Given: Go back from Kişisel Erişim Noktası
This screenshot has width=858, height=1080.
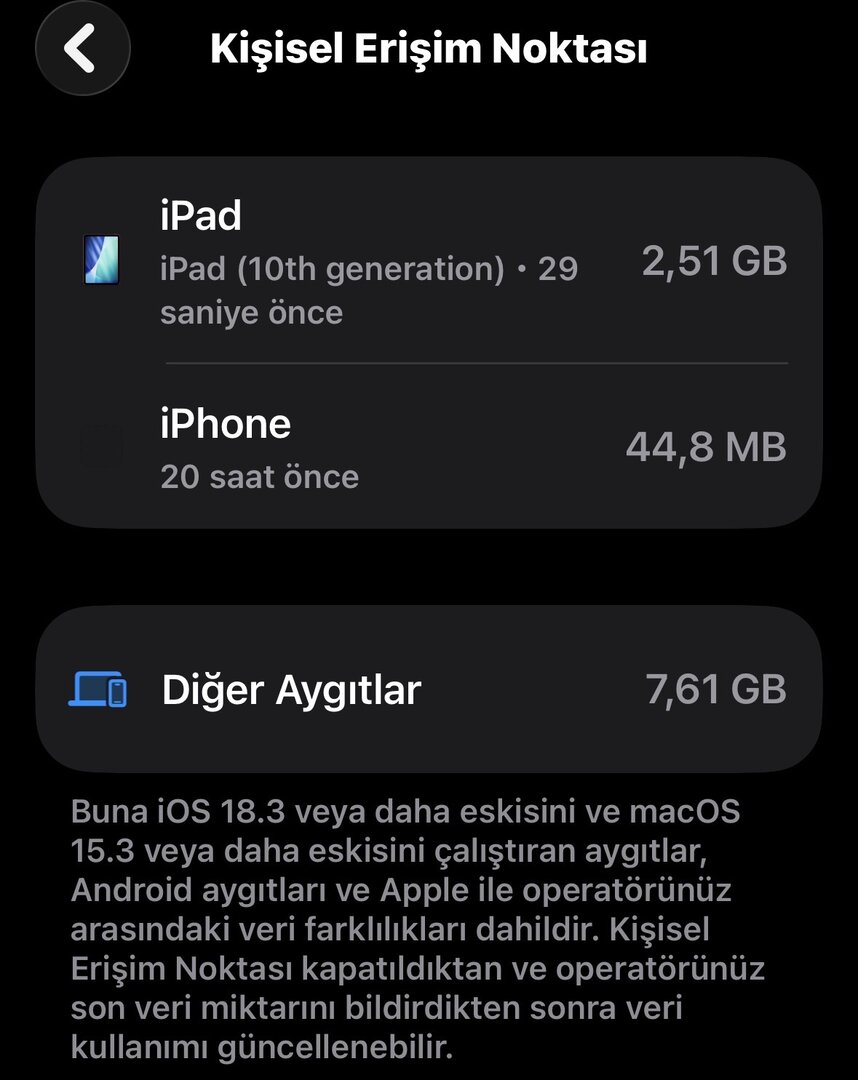Looking at the screenshot, I should coord(82,47).
